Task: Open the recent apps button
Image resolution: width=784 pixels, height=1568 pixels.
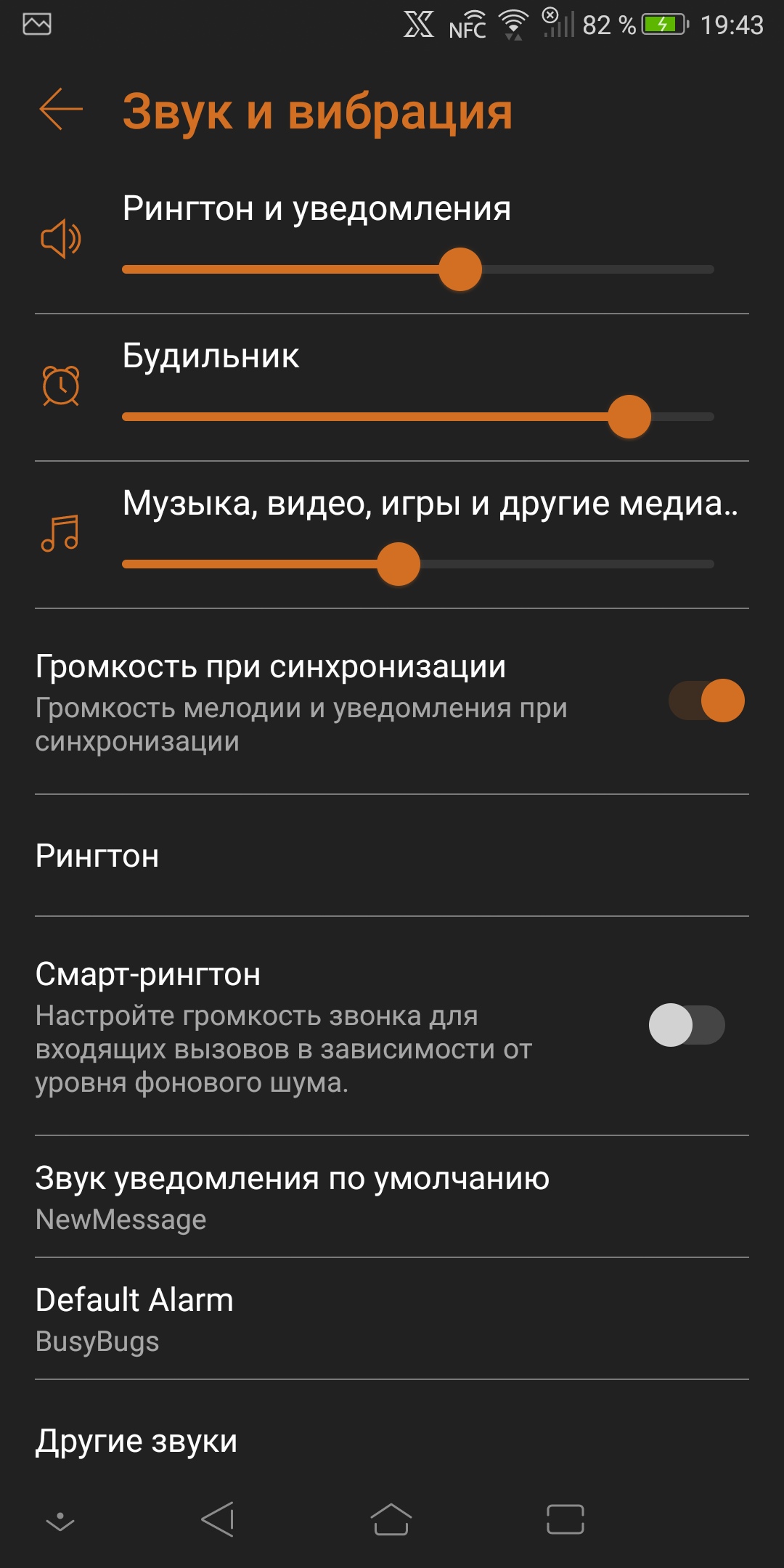Action: click(565, 1519)
